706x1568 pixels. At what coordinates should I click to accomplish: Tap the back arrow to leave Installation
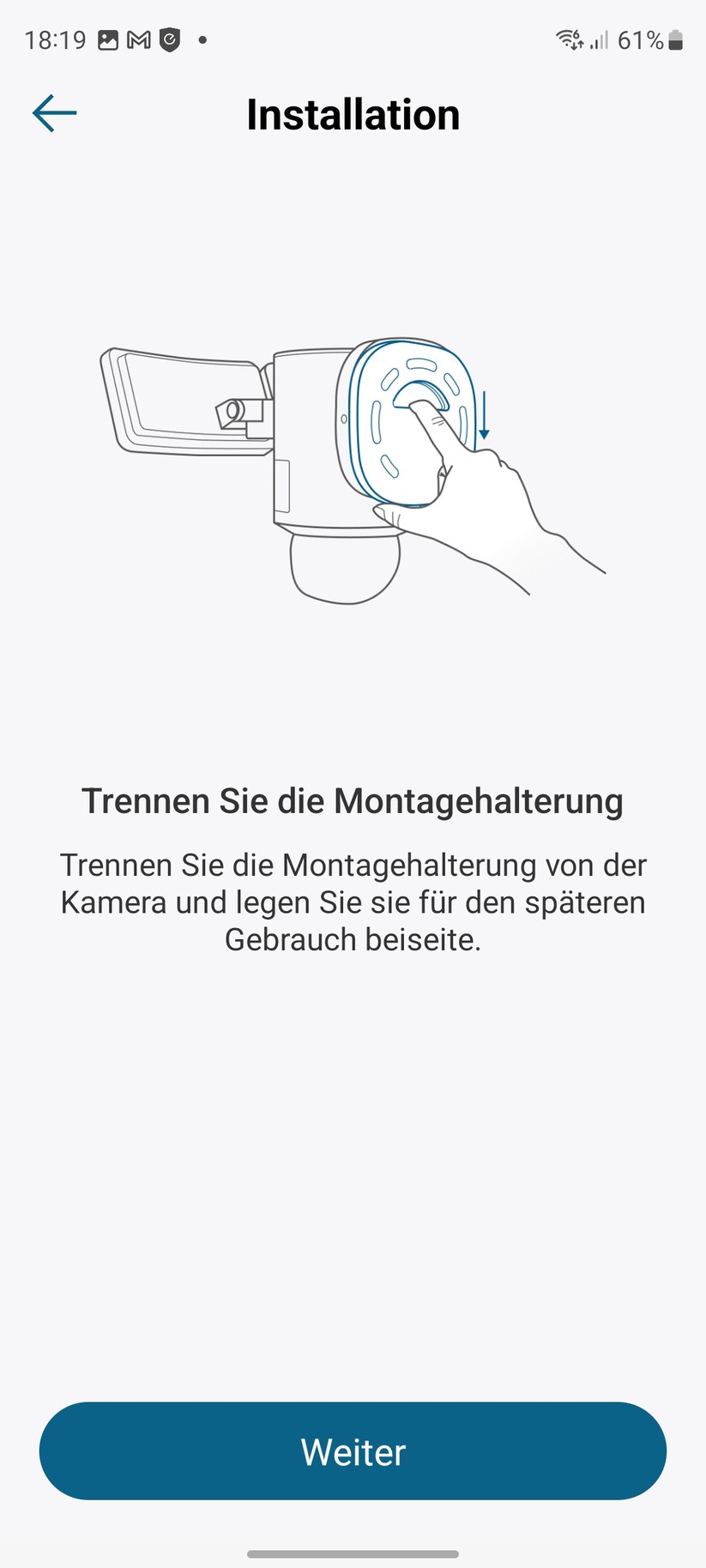(54, 112)
